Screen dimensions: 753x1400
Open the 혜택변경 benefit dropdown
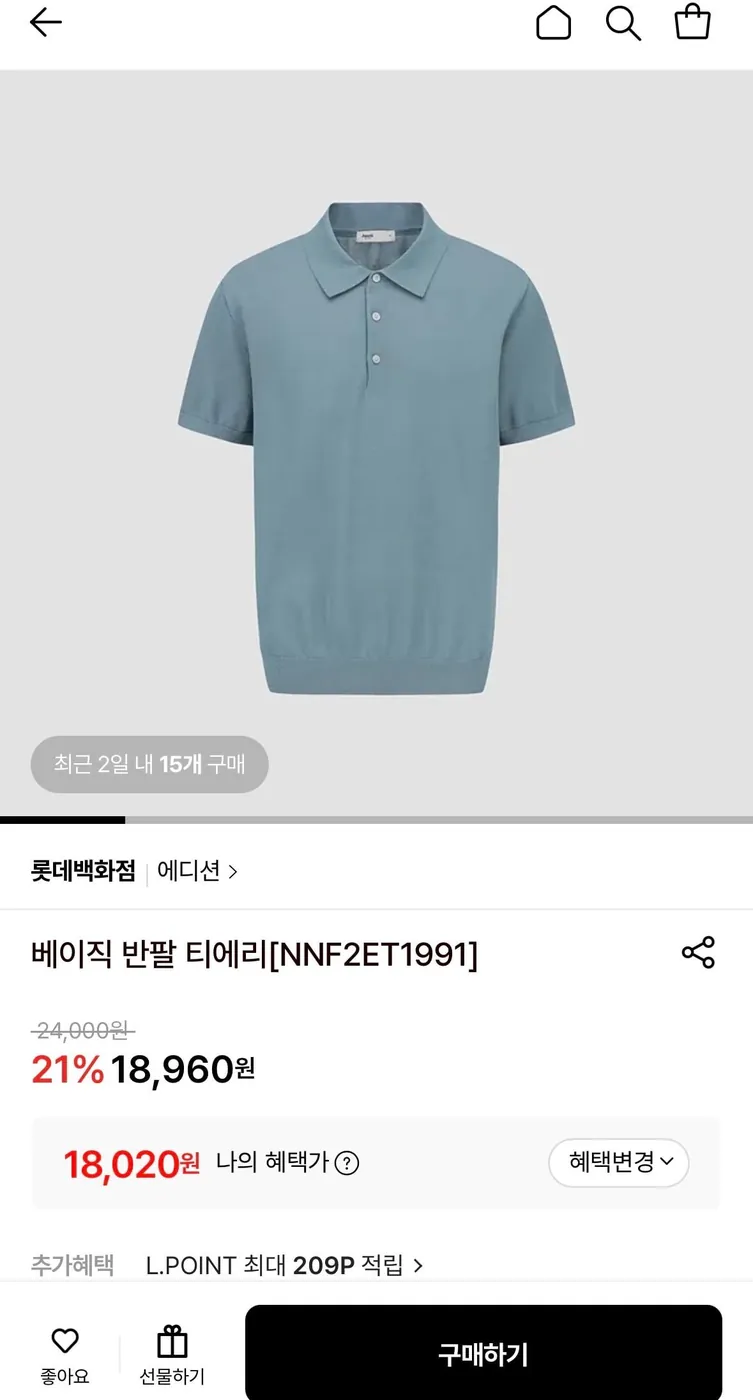coord(618,1163)
